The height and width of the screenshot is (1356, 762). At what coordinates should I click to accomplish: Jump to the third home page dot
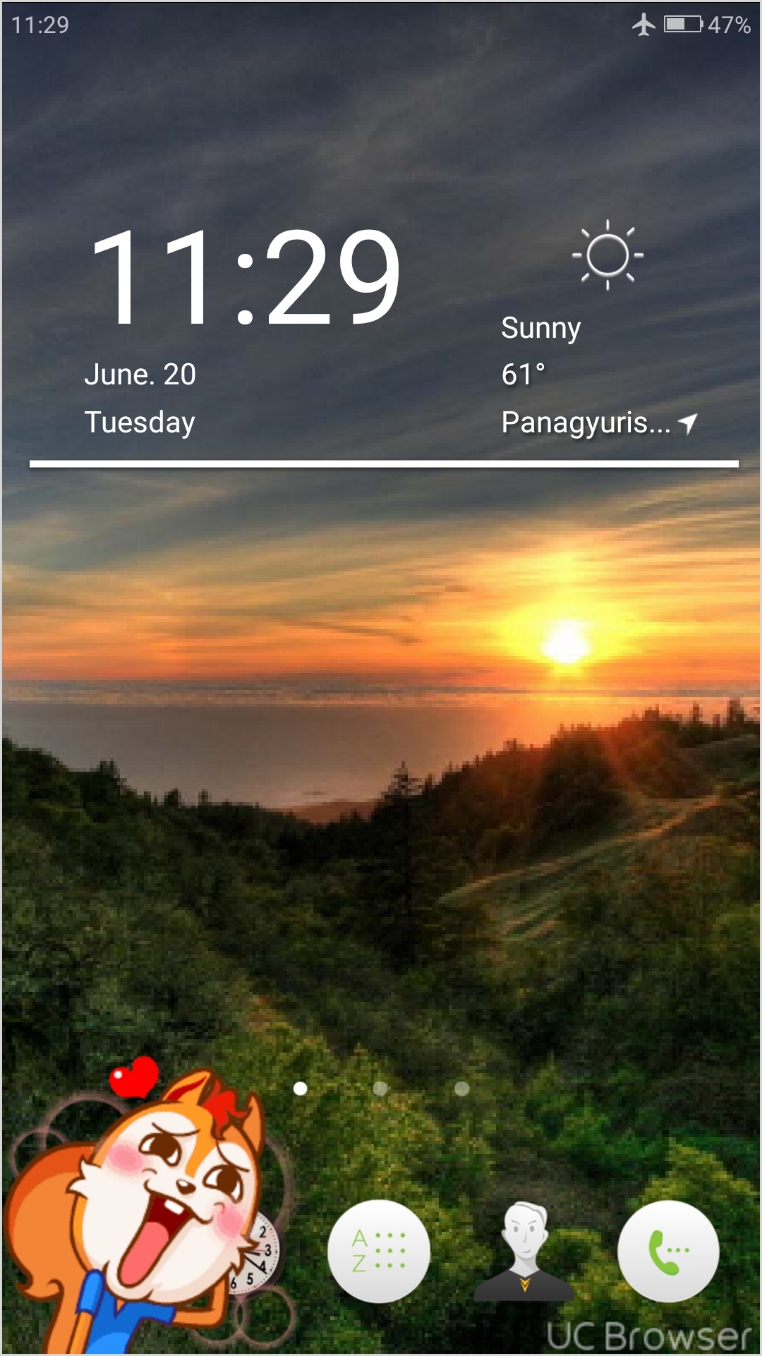click(461, 1088)
